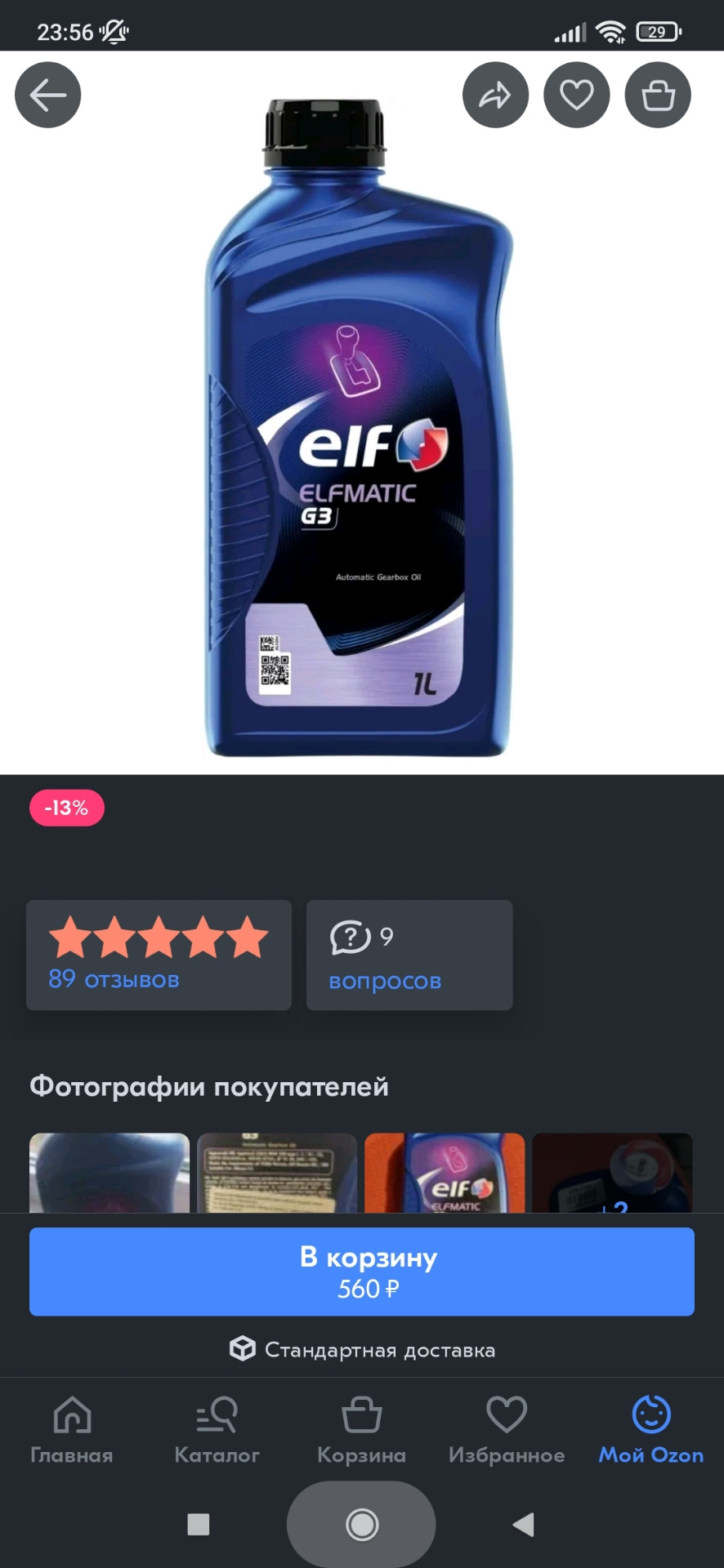Screen dimensions: 724x1568
Task: Open the Каталог tab
Action: click(217, 1430)
